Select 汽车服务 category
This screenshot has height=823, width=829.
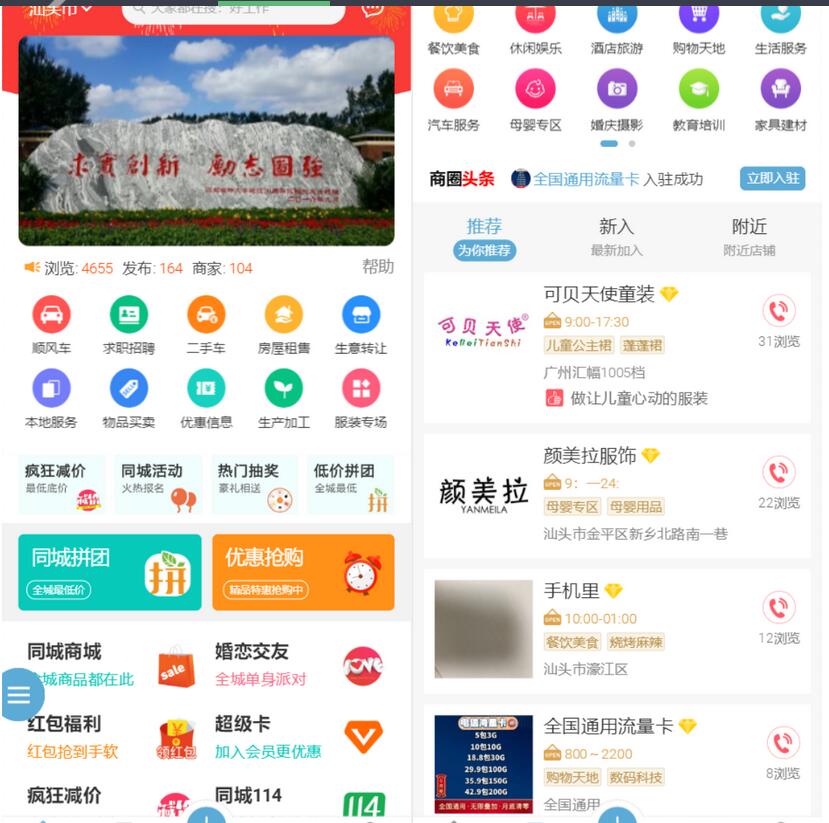453,101
